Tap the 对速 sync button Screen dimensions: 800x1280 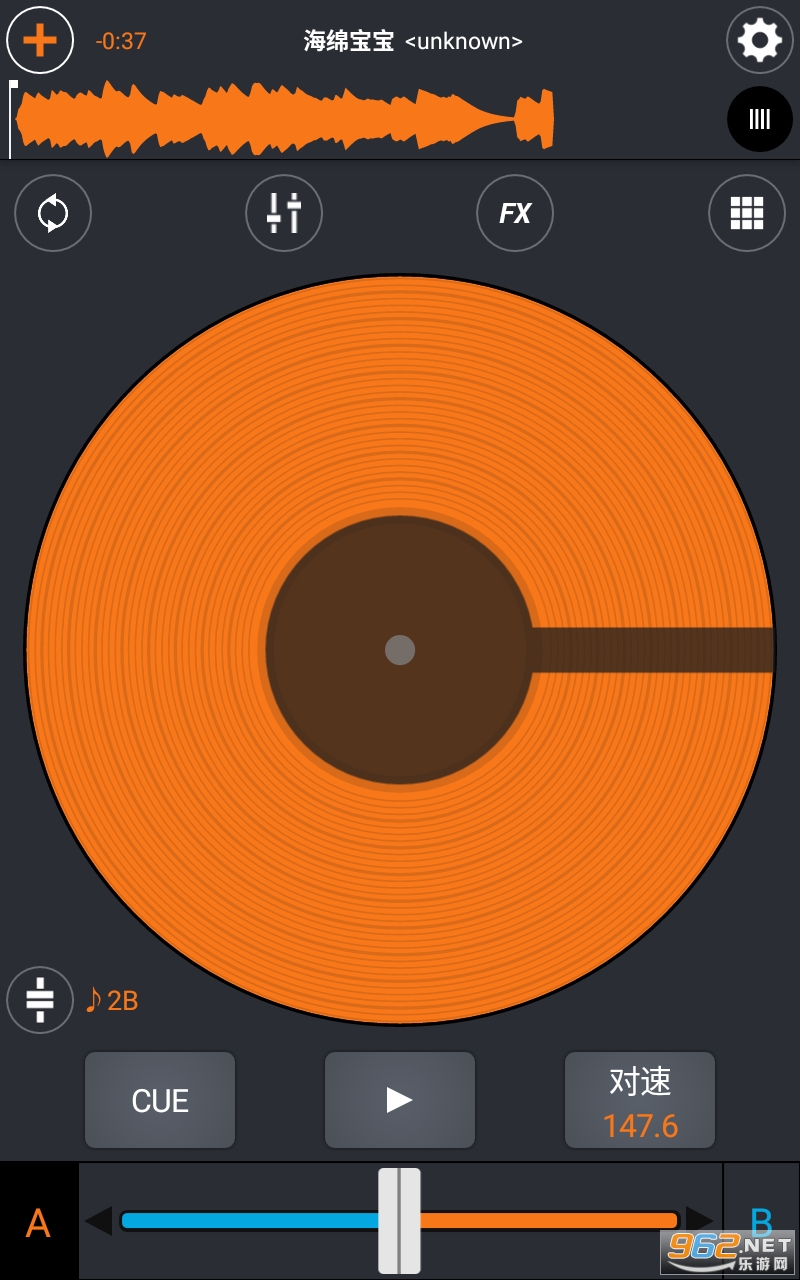tap(640, 1100)
